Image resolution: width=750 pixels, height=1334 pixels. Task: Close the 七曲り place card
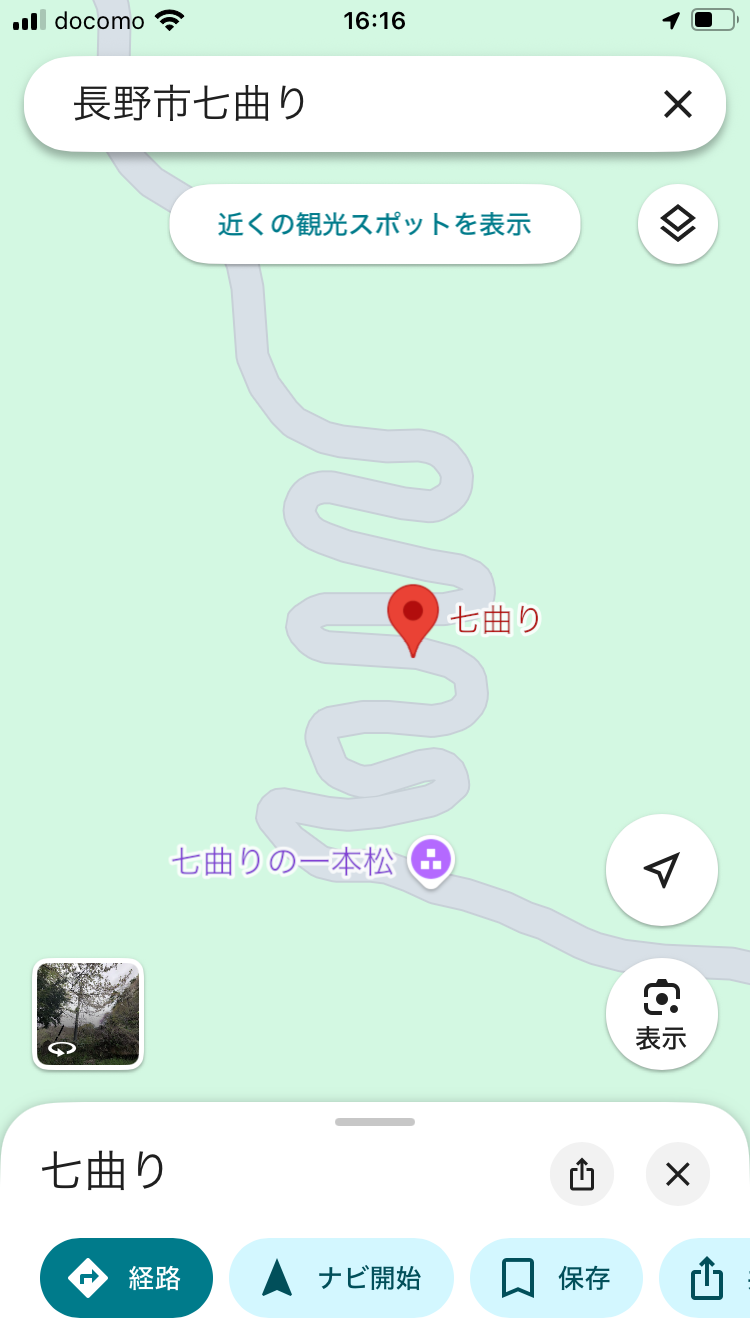tap(677, 1174)
